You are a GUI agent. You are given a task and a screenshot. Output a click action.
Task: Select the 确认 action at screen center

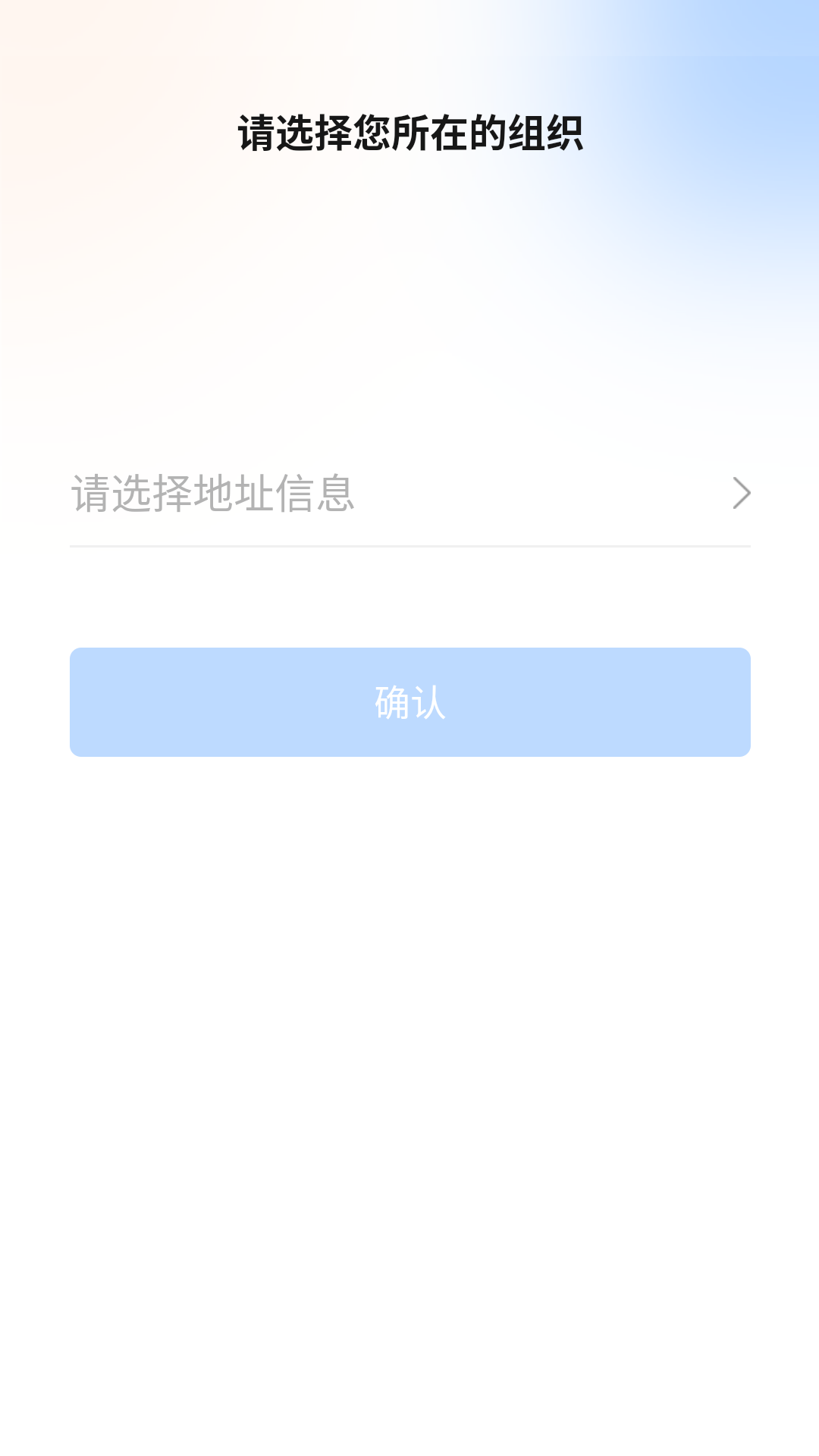[x=409, y=701]
